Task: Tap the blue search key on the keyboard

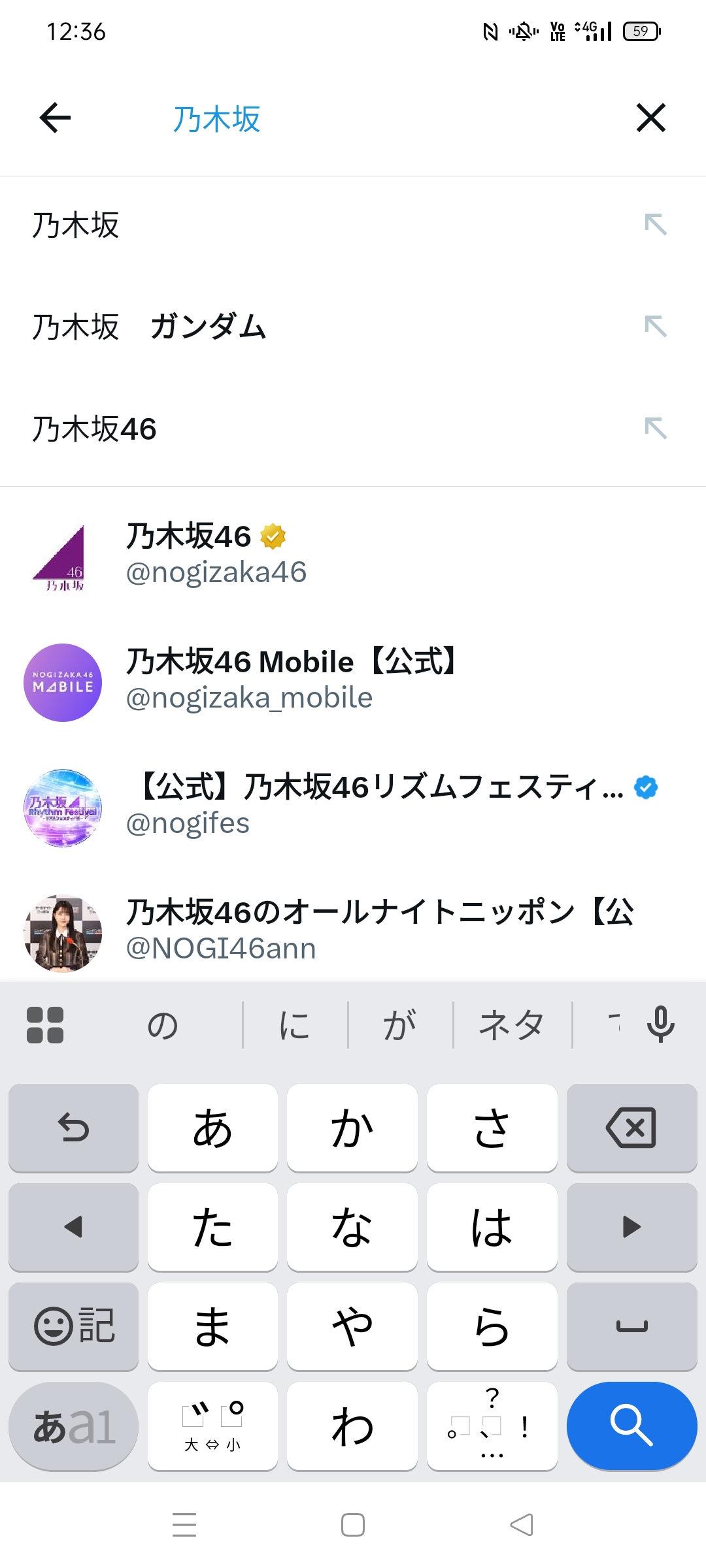Action: click(x=631, y=1426)
